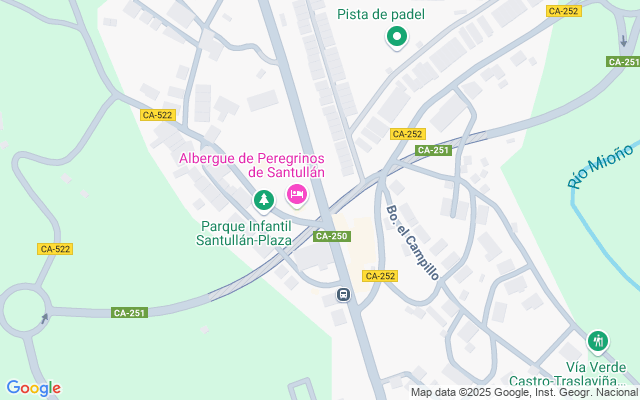Select the bus stop icon on the map
Screen dimensions: 640x400
point(343,295)
